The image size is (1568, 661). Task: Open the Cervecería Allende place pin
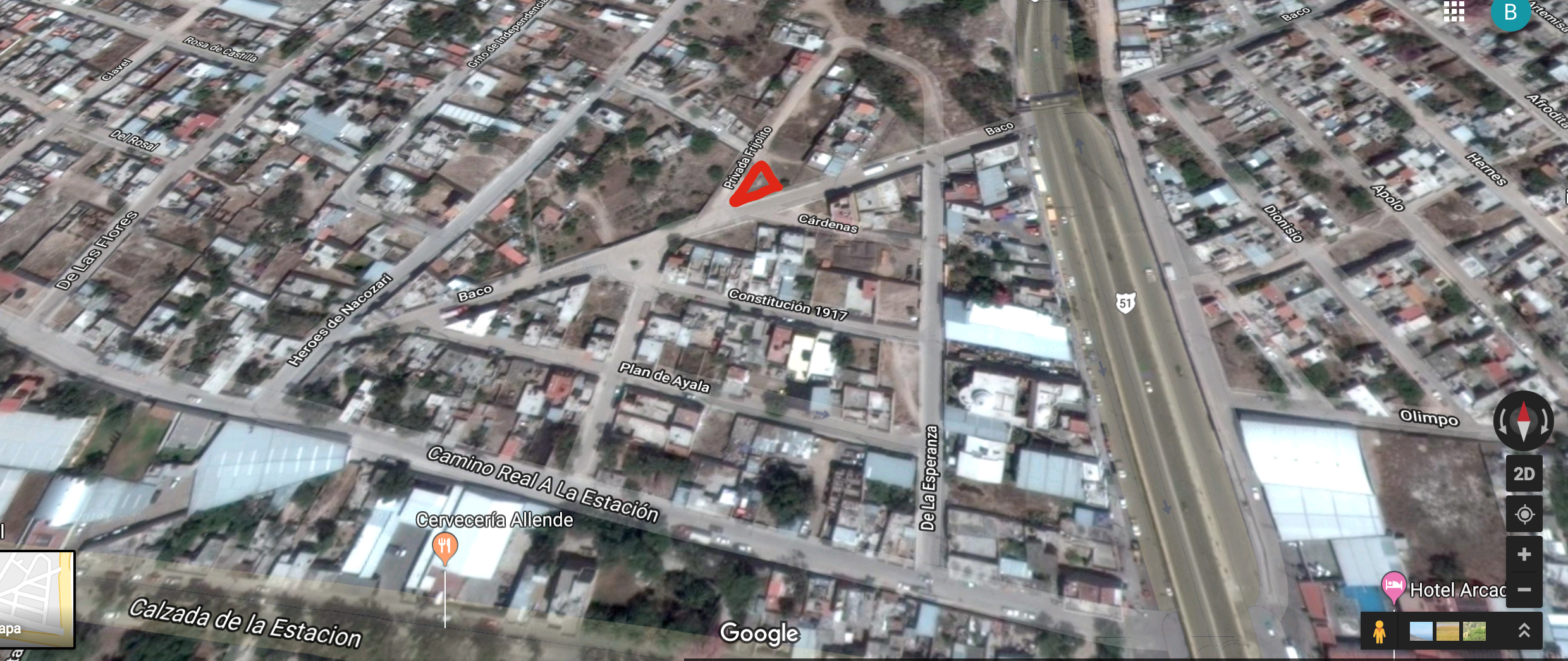tap(444, 547)
